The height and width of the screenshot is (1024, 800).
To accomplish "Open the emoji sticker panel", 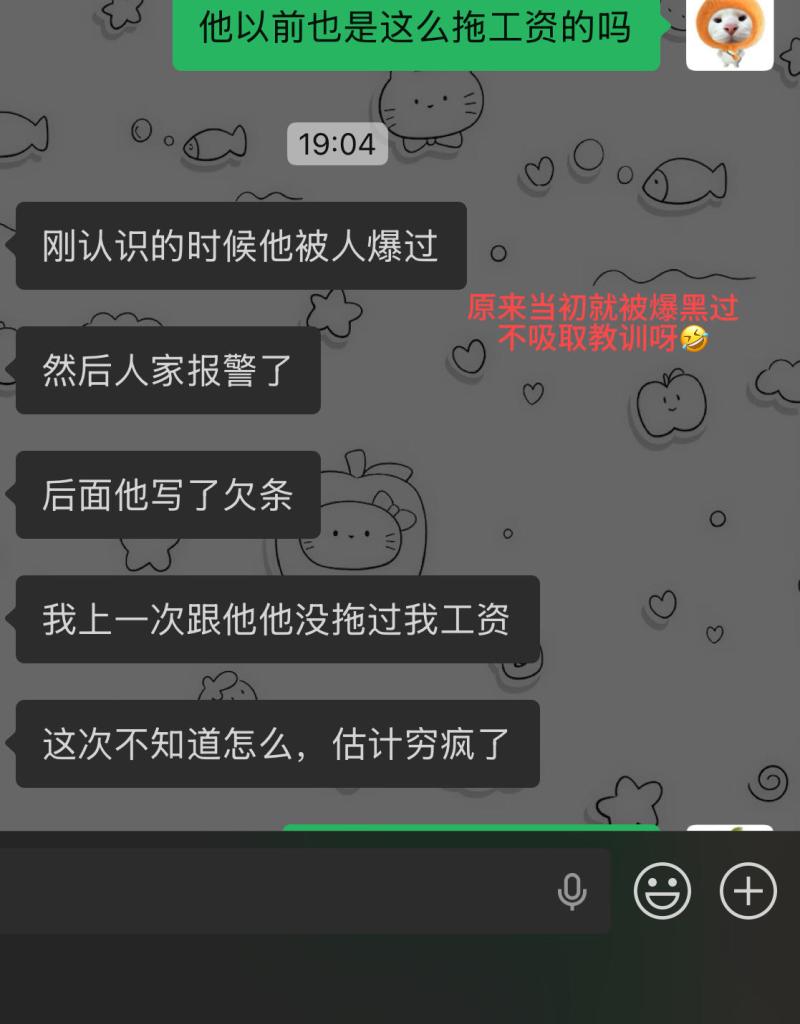I will pos(662,890).
